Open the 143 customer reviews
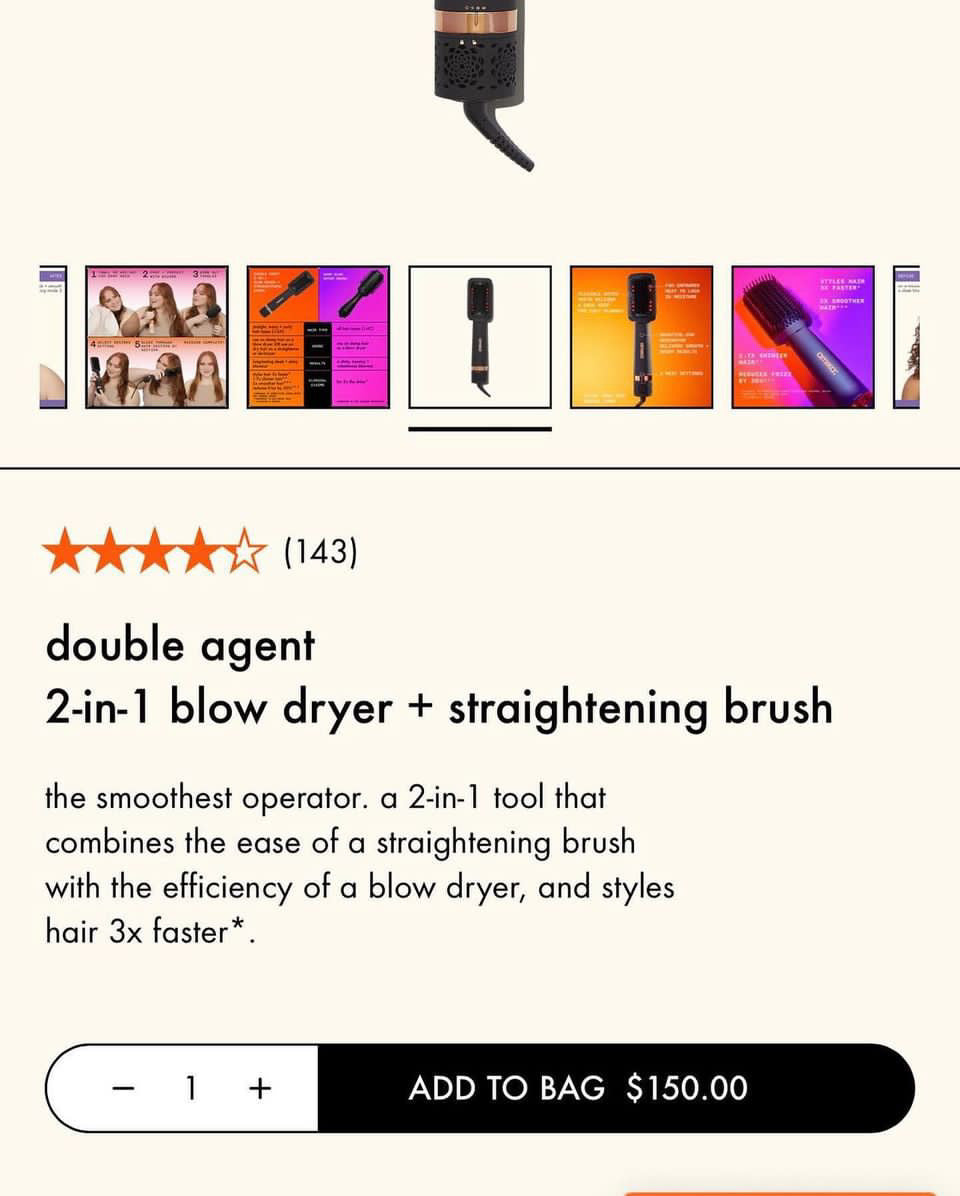960x1196 pixels. point(320,551)
